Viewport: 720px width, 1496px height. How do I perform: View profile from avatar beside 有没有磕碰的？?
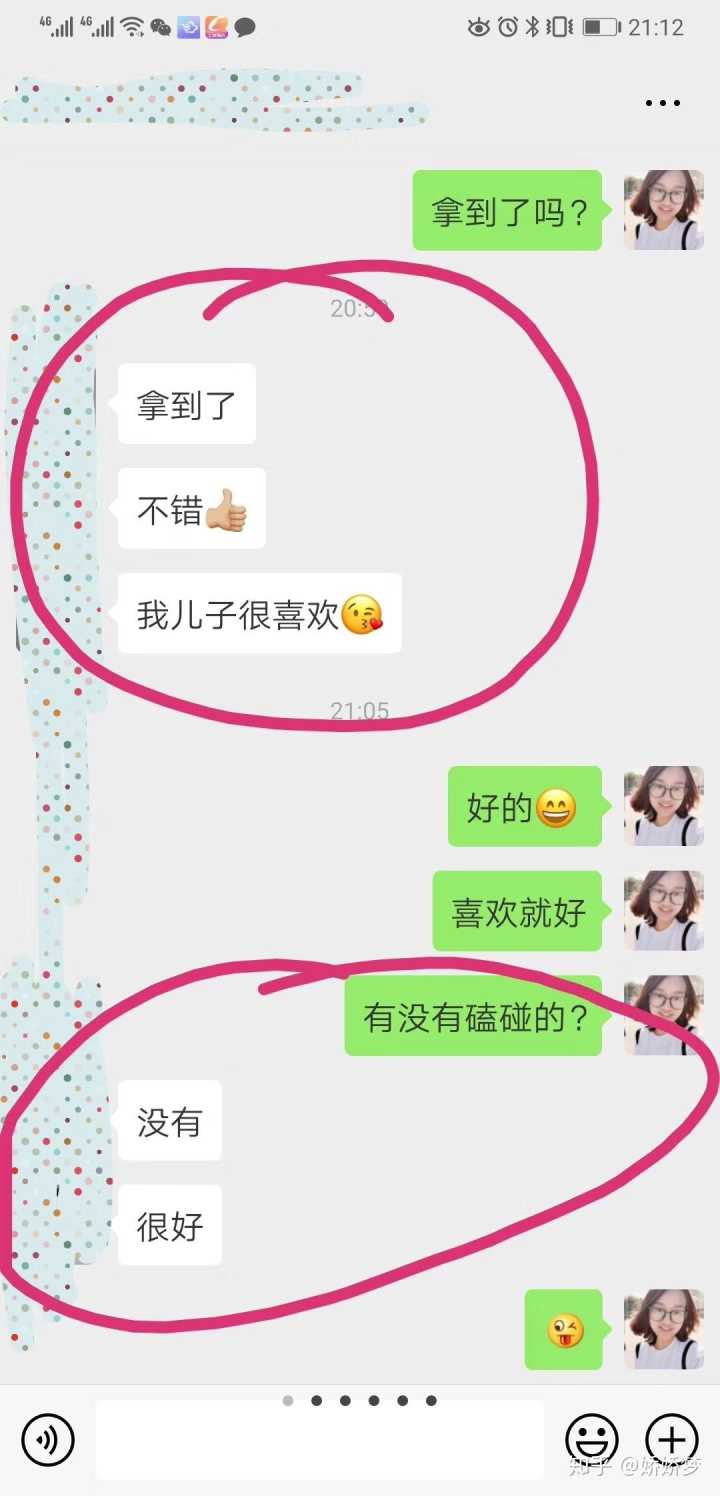pyautogui.click(x=663, y=1015)
